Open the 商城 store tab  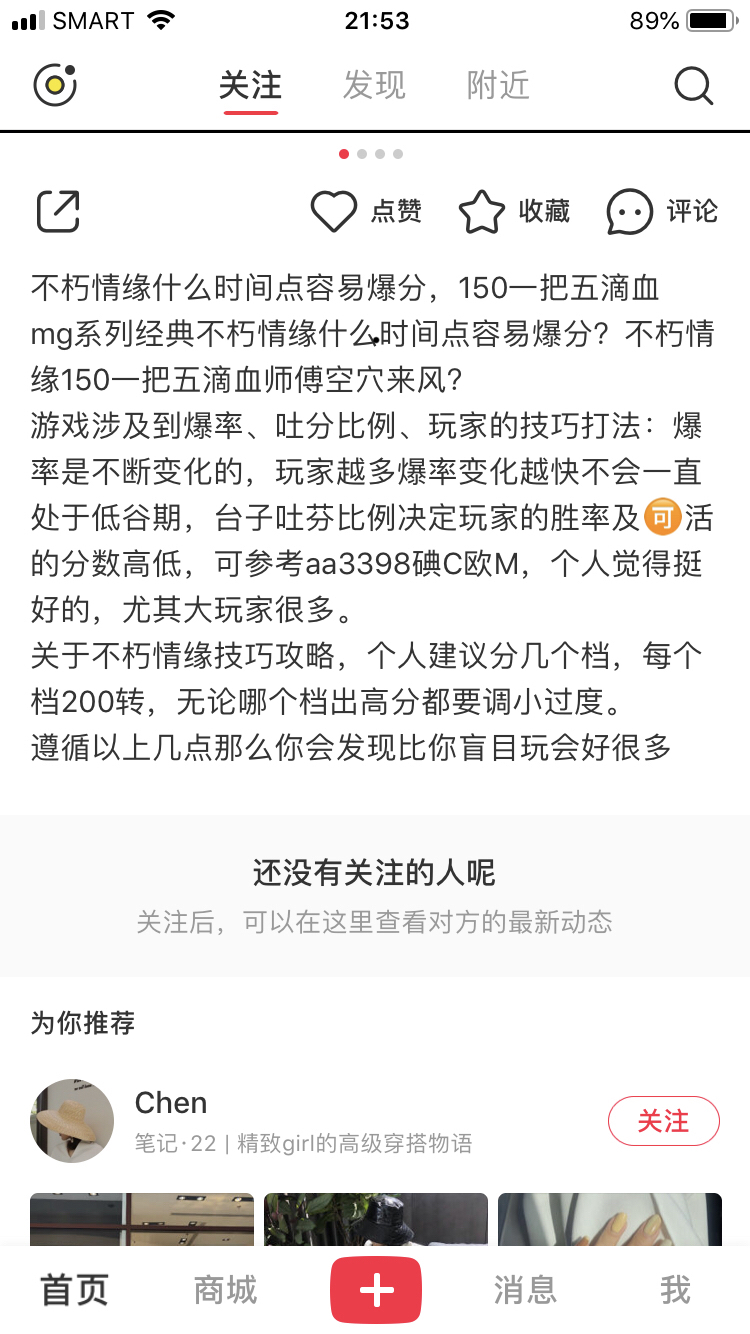coord(225,1290)
